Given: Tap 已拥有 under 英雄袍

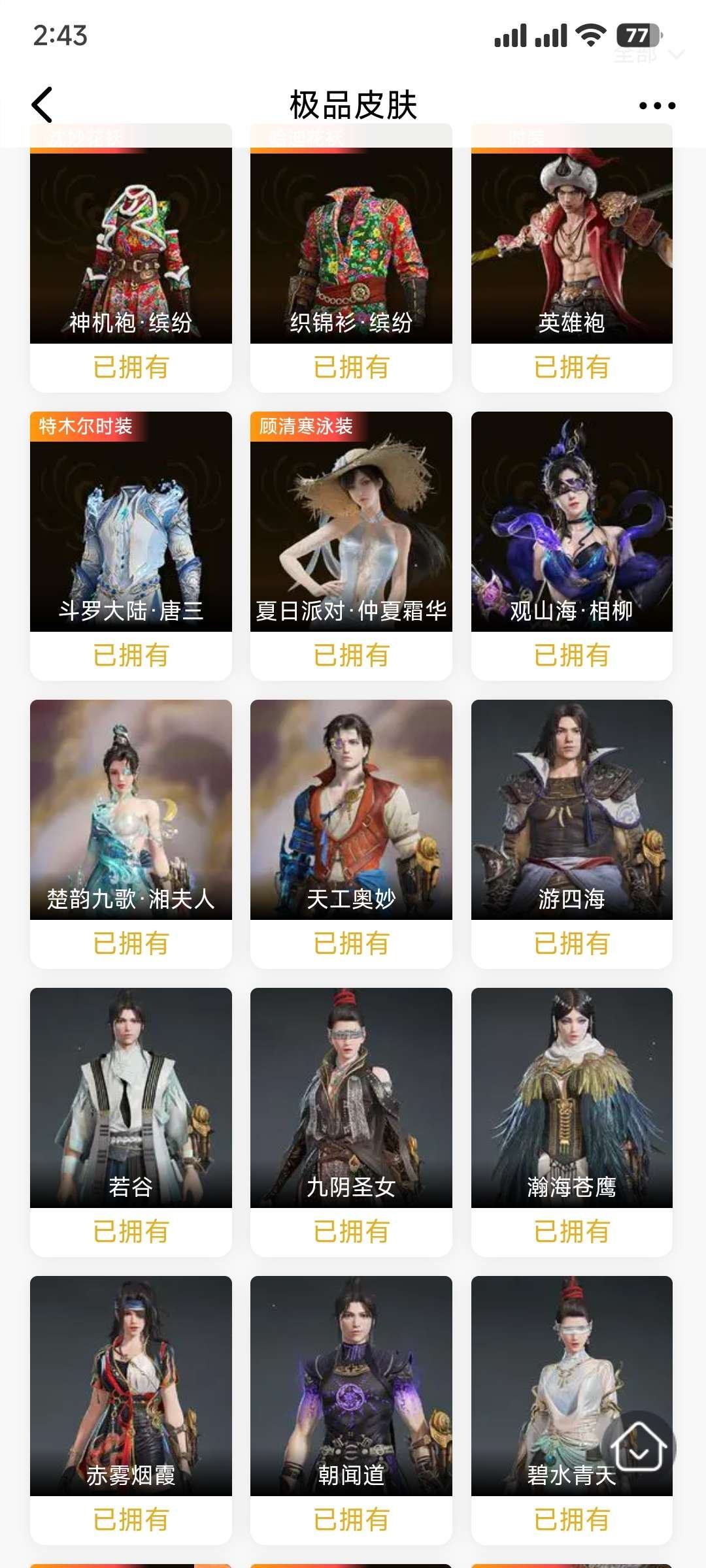Looking at the screenshot, I should tap(571, 367).
